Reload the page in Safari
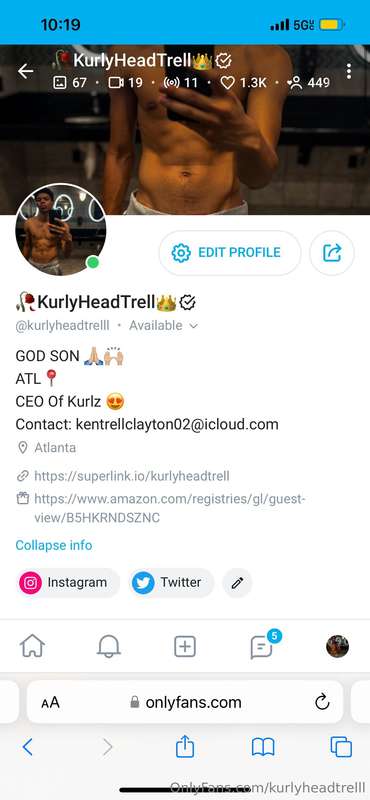 pyautogui.click(x=322, y=703)
